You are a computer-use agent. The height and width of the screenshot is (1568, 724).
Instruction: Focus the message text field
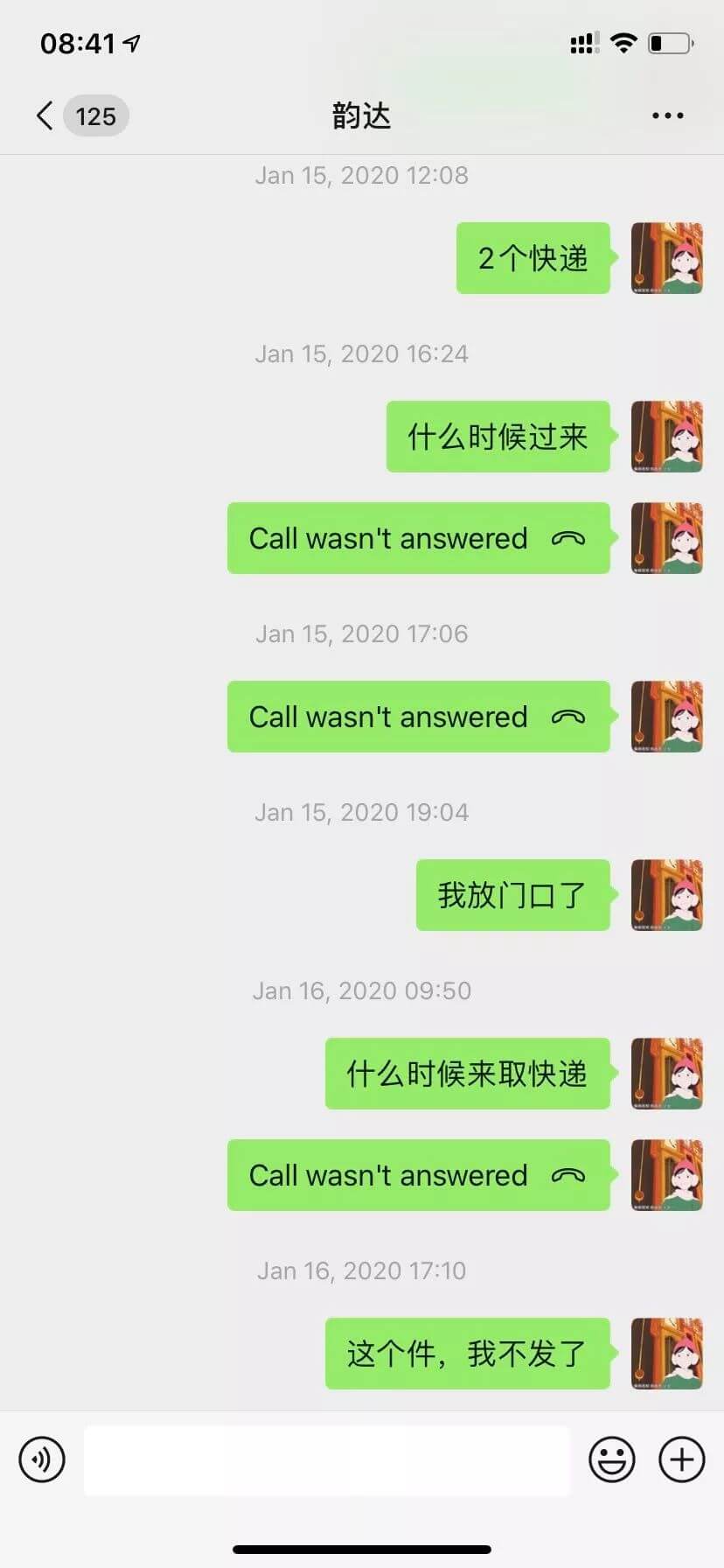[x=327, y=1459]
